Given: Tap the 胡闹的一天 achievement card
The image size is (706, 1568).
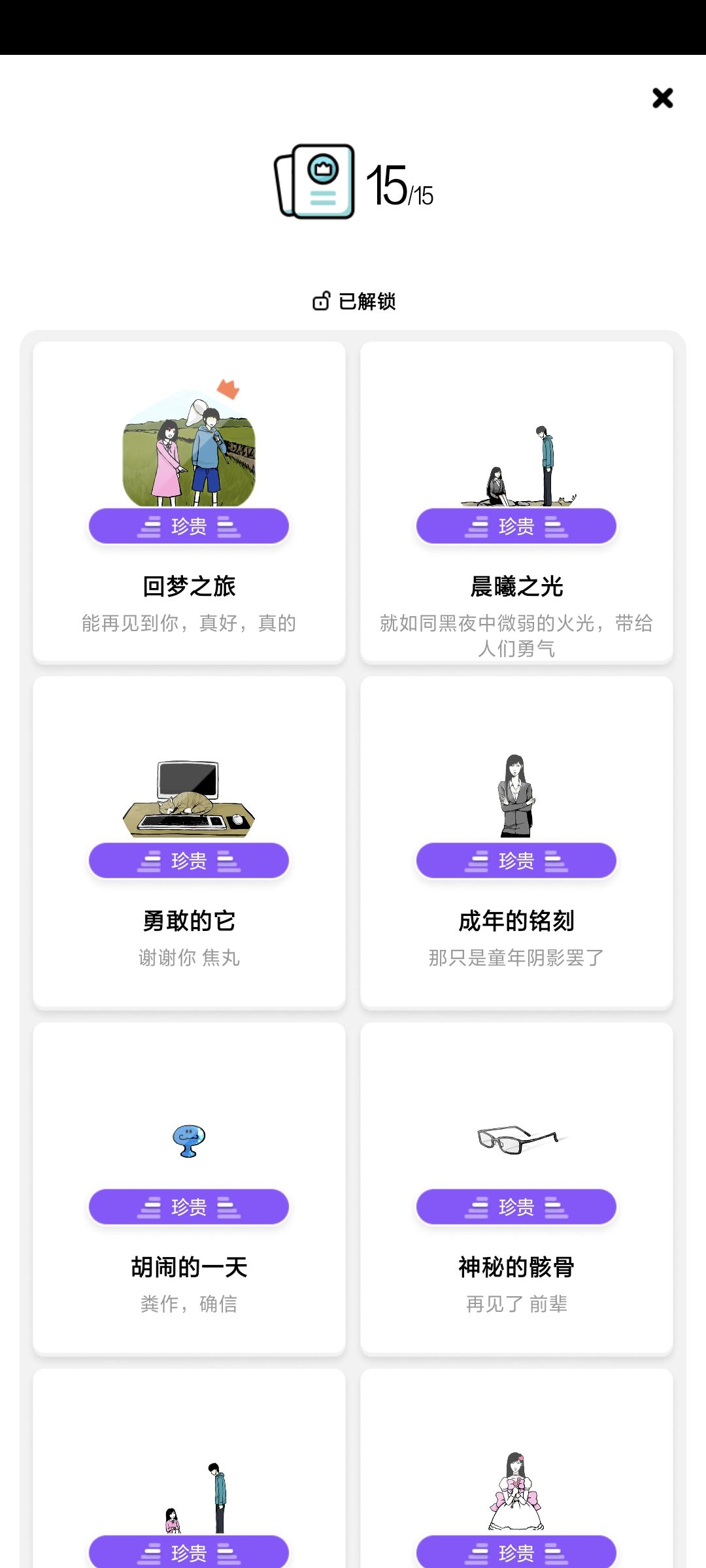Looking at the screenshot, I should [189, 1188].
